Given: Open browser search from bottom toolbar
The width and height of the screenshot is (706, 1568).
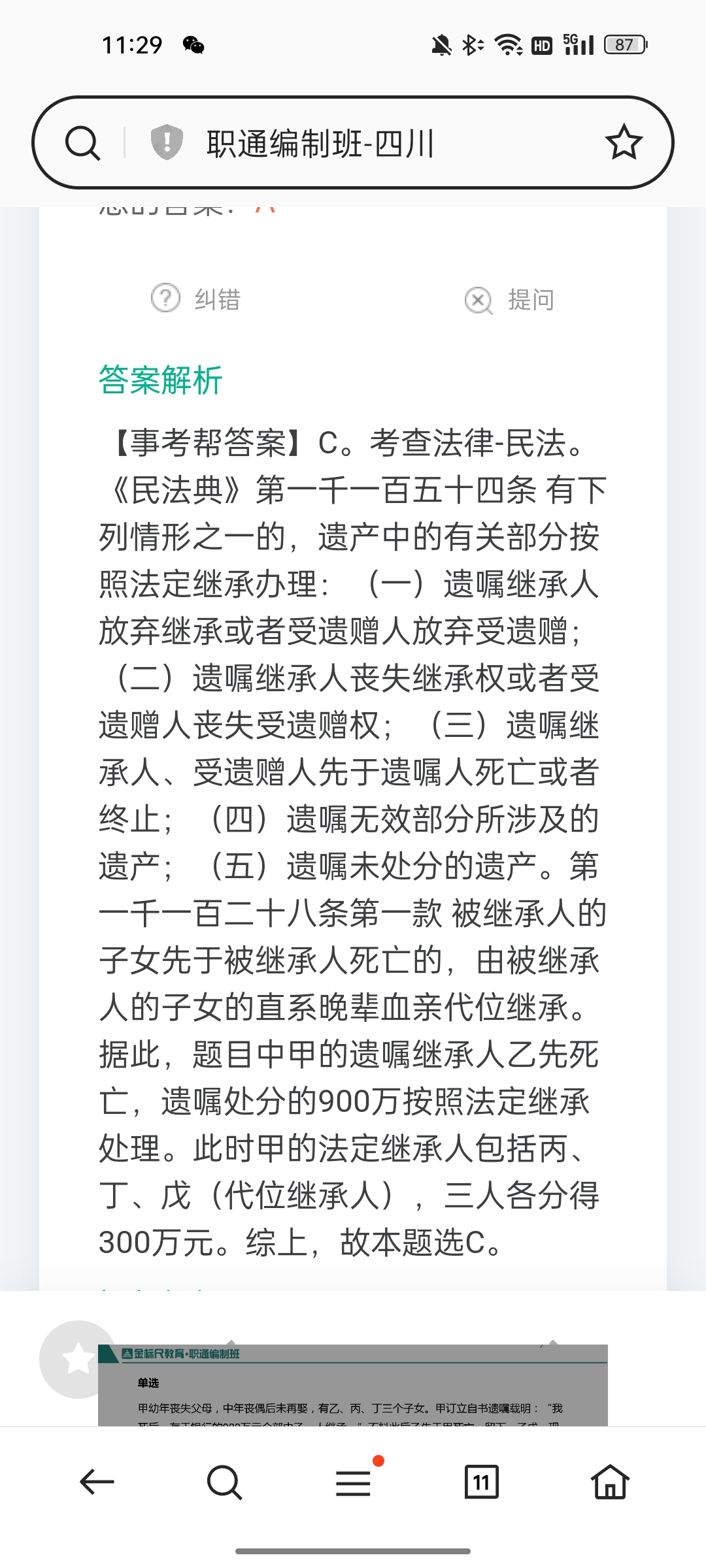Looking at the screenshot, I should click(x=224, y=1482).
